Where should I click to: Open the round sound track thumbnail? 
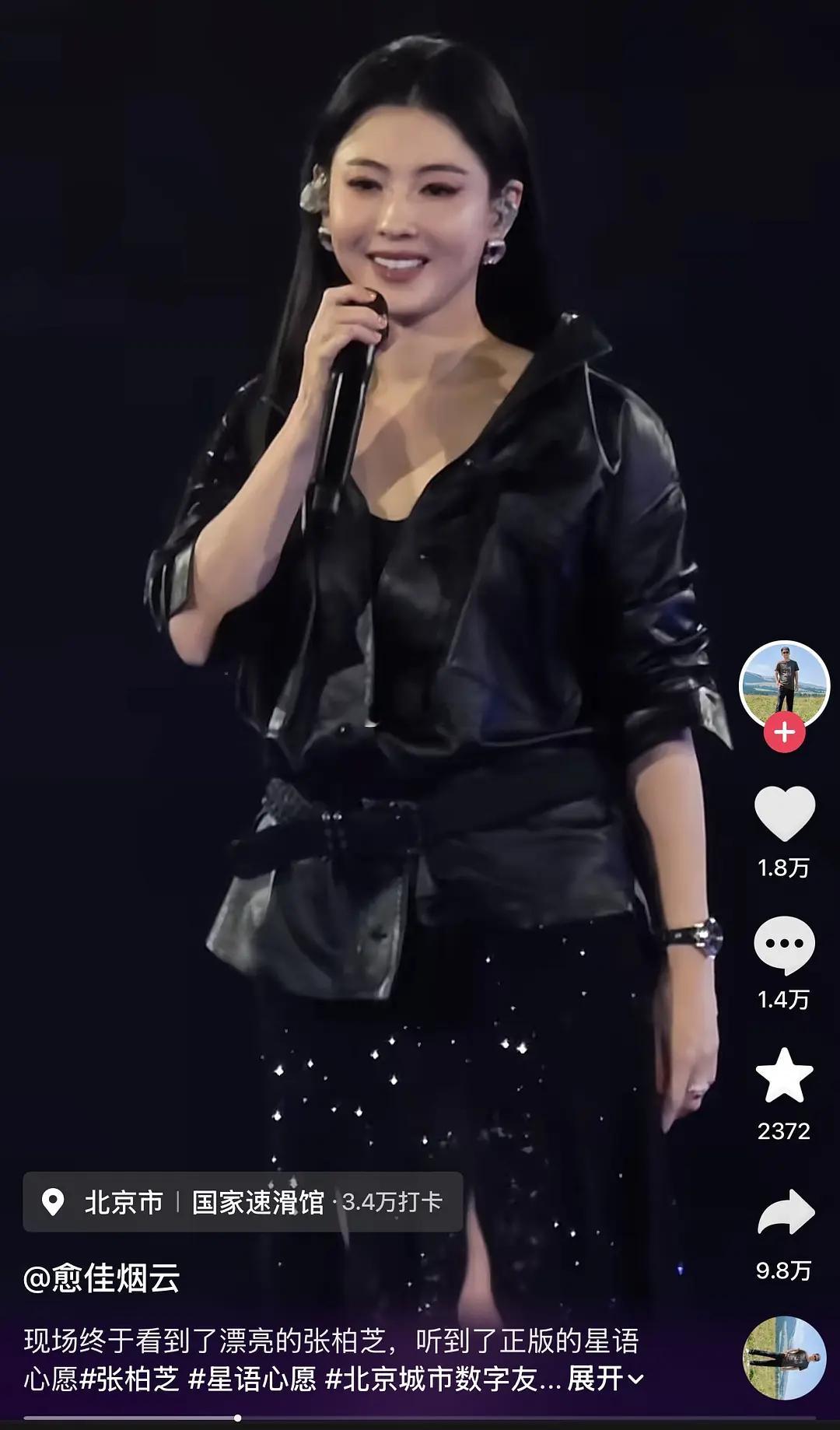point(784,1357)
